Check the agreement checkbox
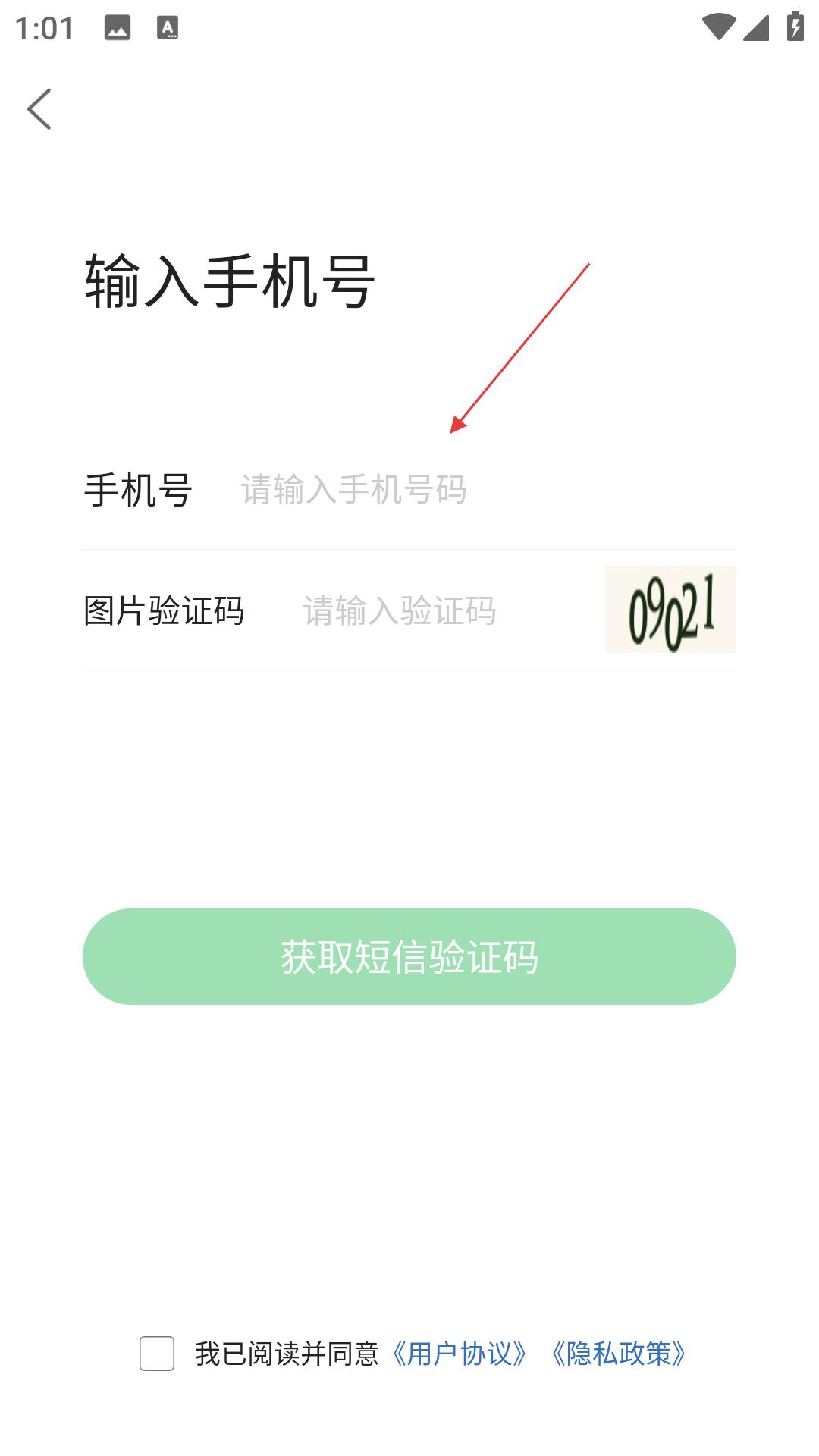 157,1354
